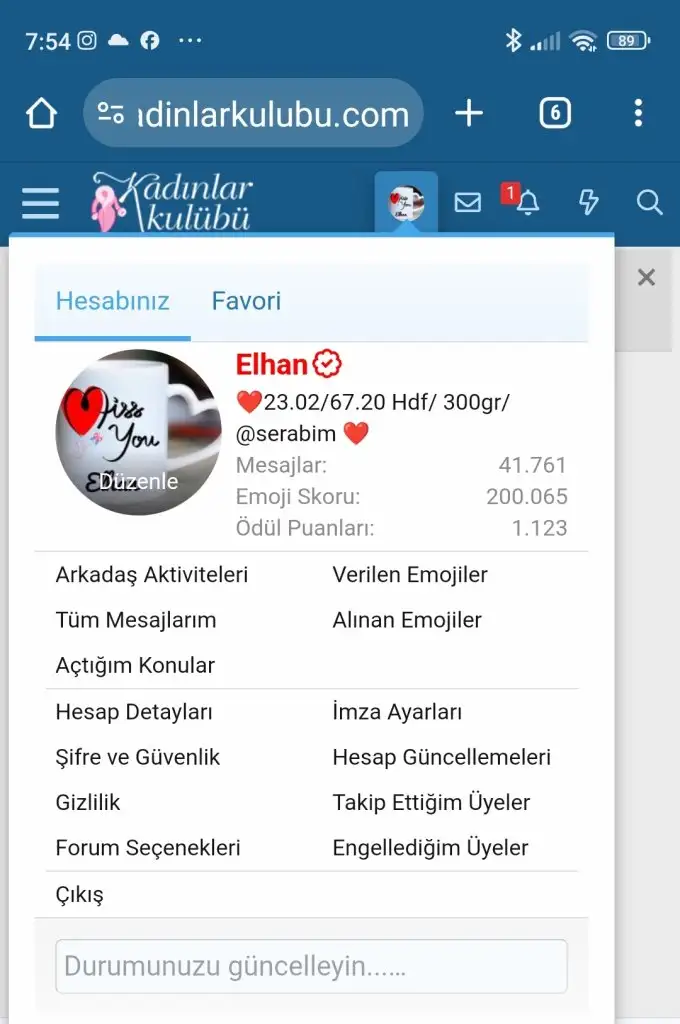Open the browser tab switcher showing 6
The image size is (680, 1024).
click(555, 113)
